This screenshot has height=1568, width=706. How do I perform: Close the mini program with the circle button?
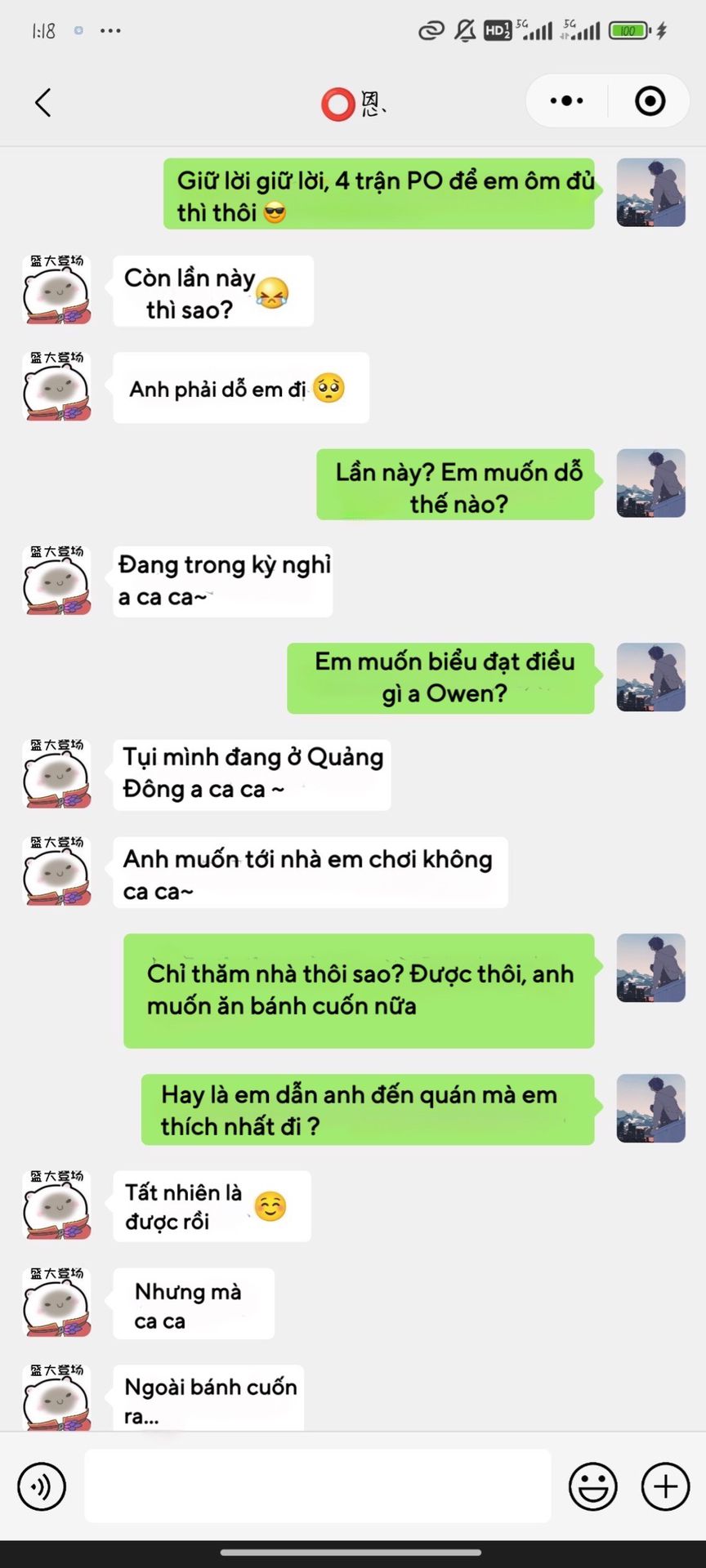coord(650,101)
